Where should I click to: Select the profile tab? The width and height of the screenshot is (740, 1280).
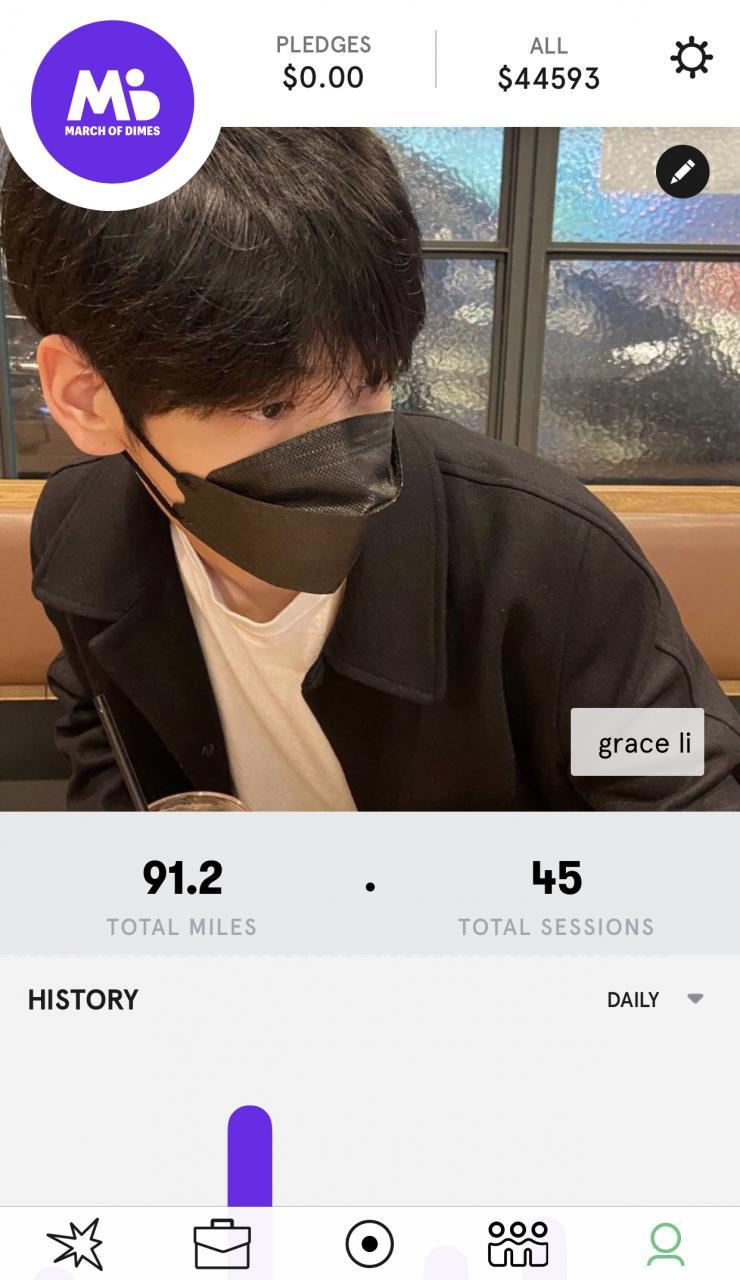[x=665, y=1243]
